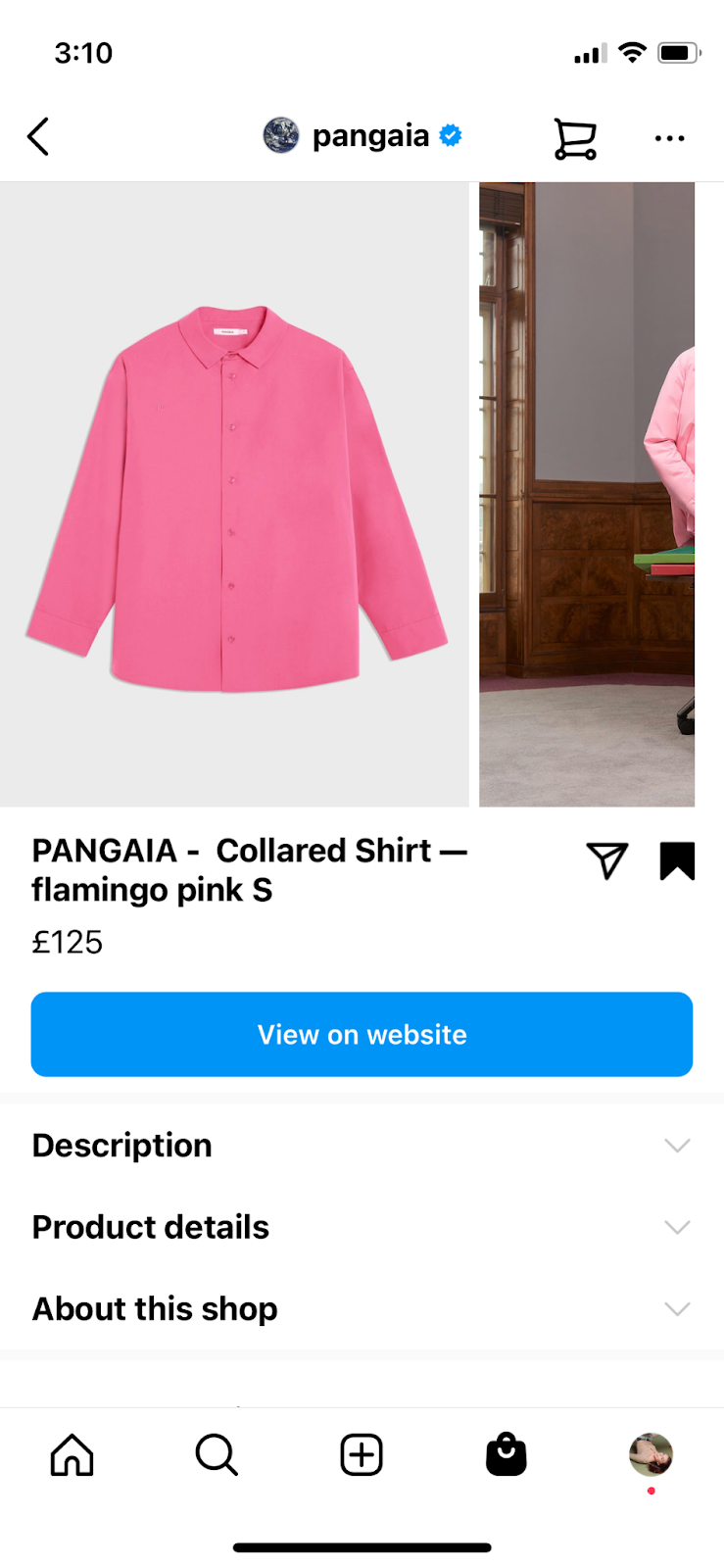The width and height of the screenshot is (724, 1568).
Task: Open the three-dot overflow menu
Action: [x=669, y=138]
